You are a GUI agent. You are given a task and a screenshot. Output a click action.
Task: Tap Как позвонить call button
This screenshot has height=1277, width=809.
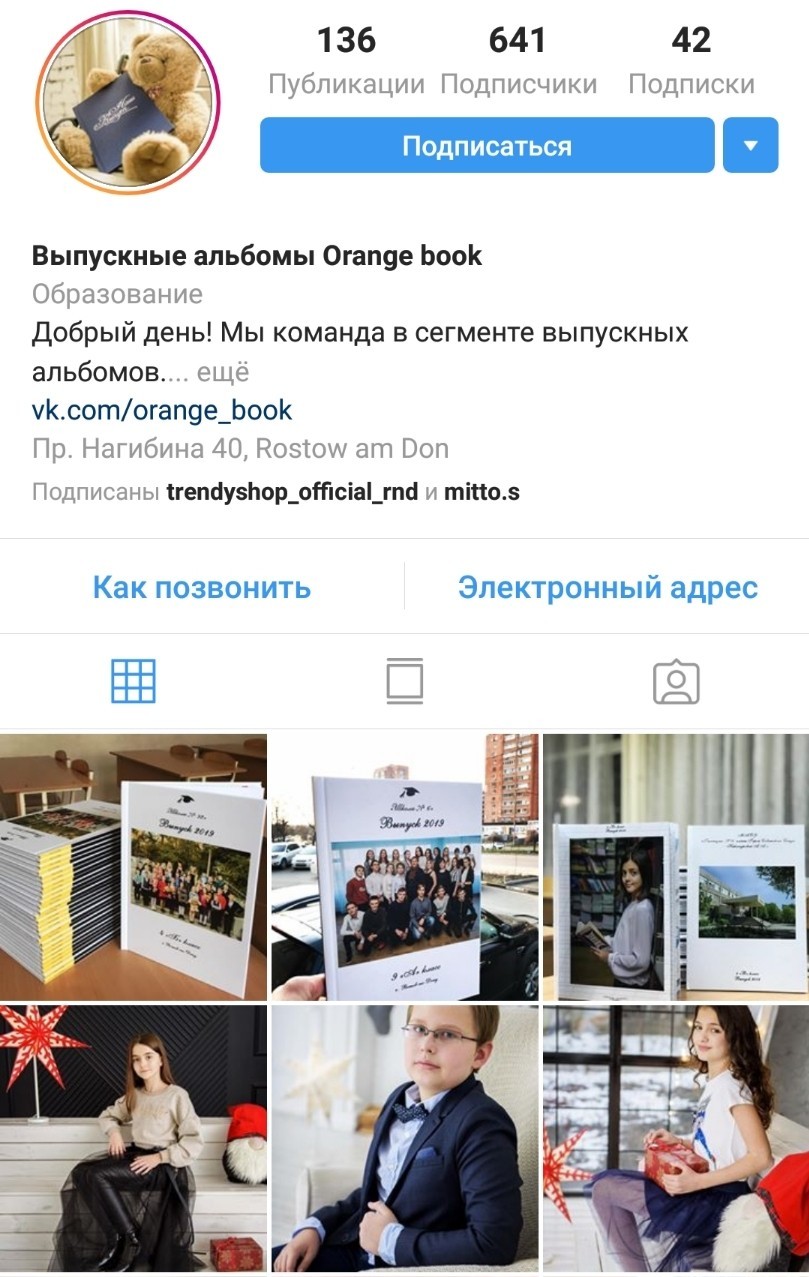[x=202, y=587]
